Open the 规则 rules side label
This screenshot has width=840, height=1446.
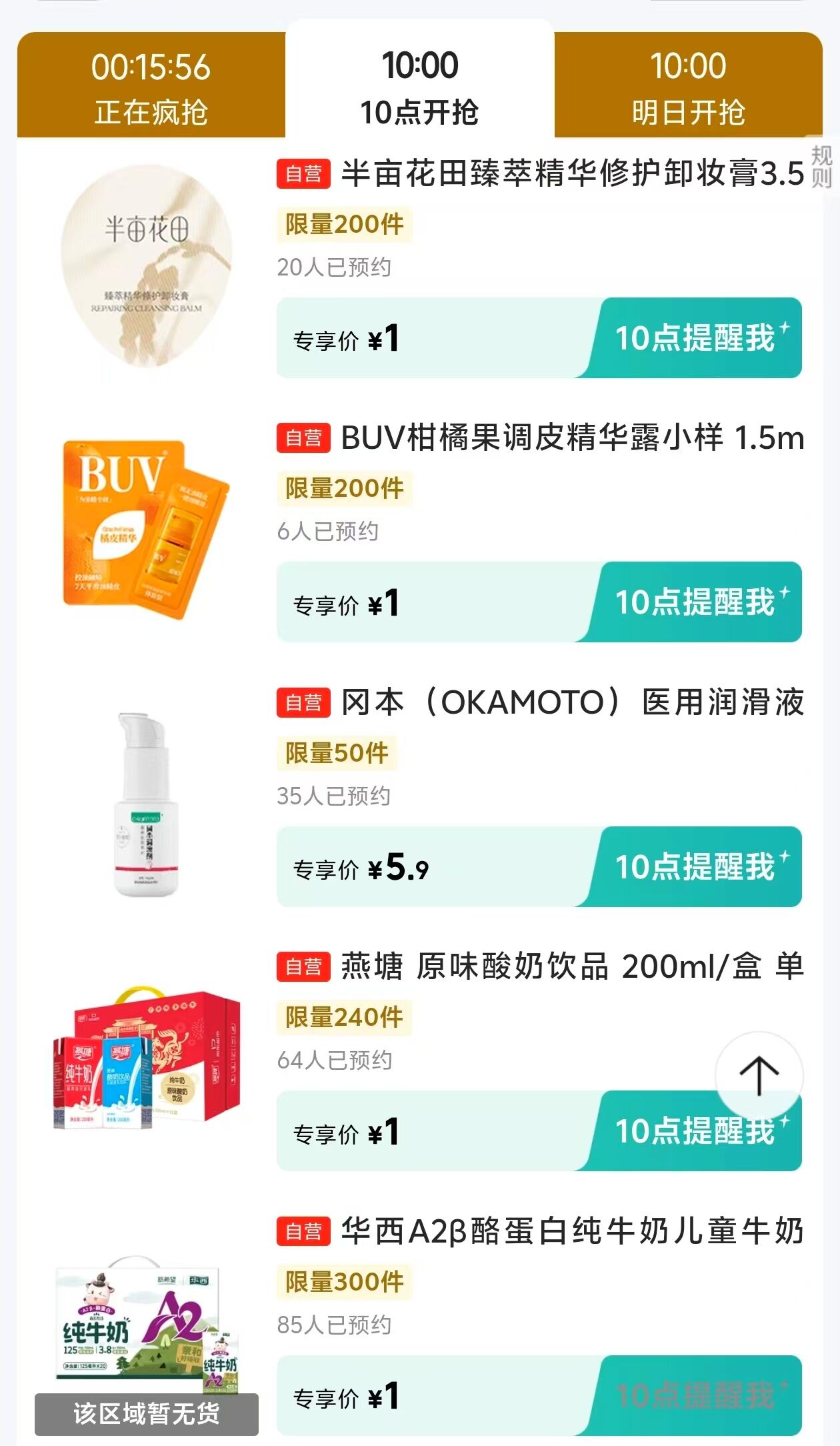coord(821,167)
